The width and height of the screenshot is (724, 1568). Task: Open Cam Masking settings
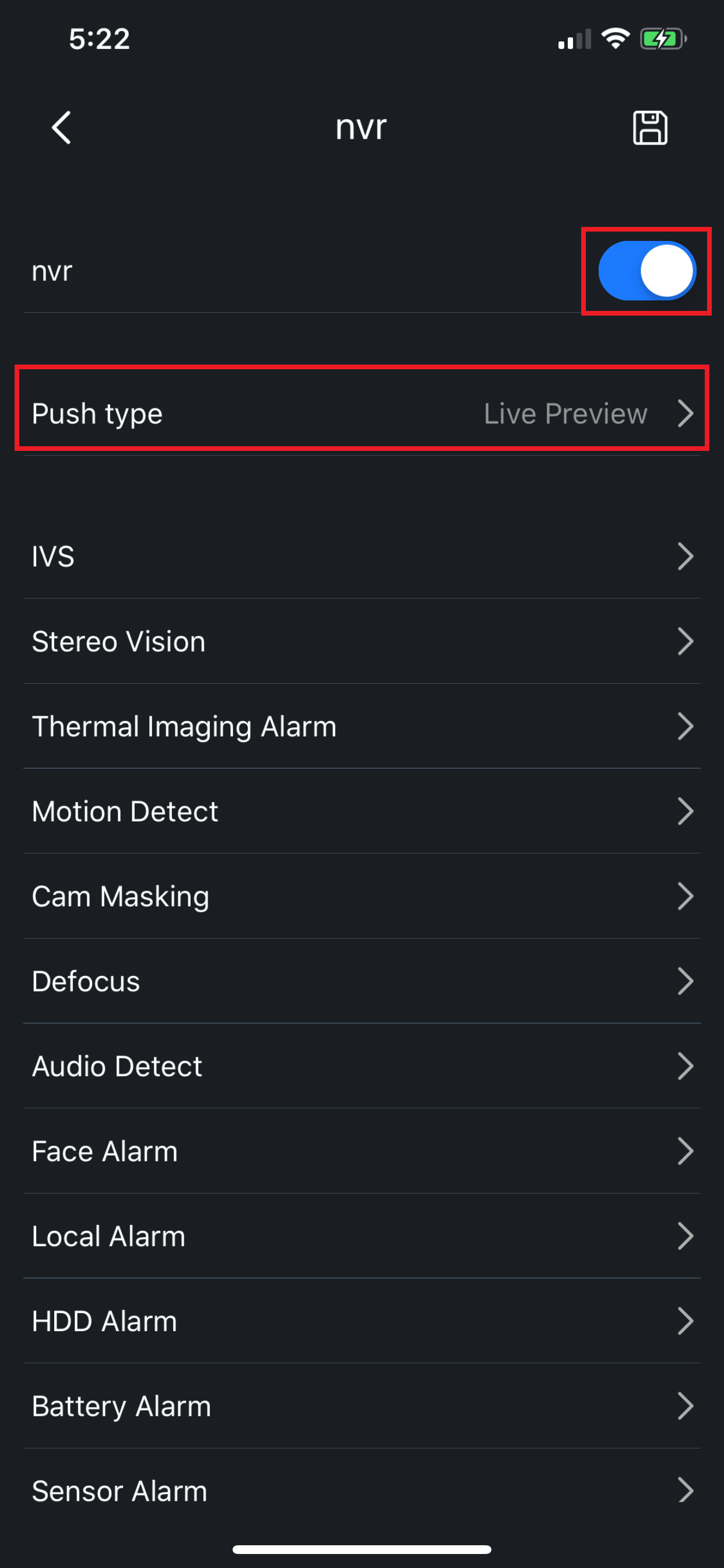[362, 896]
